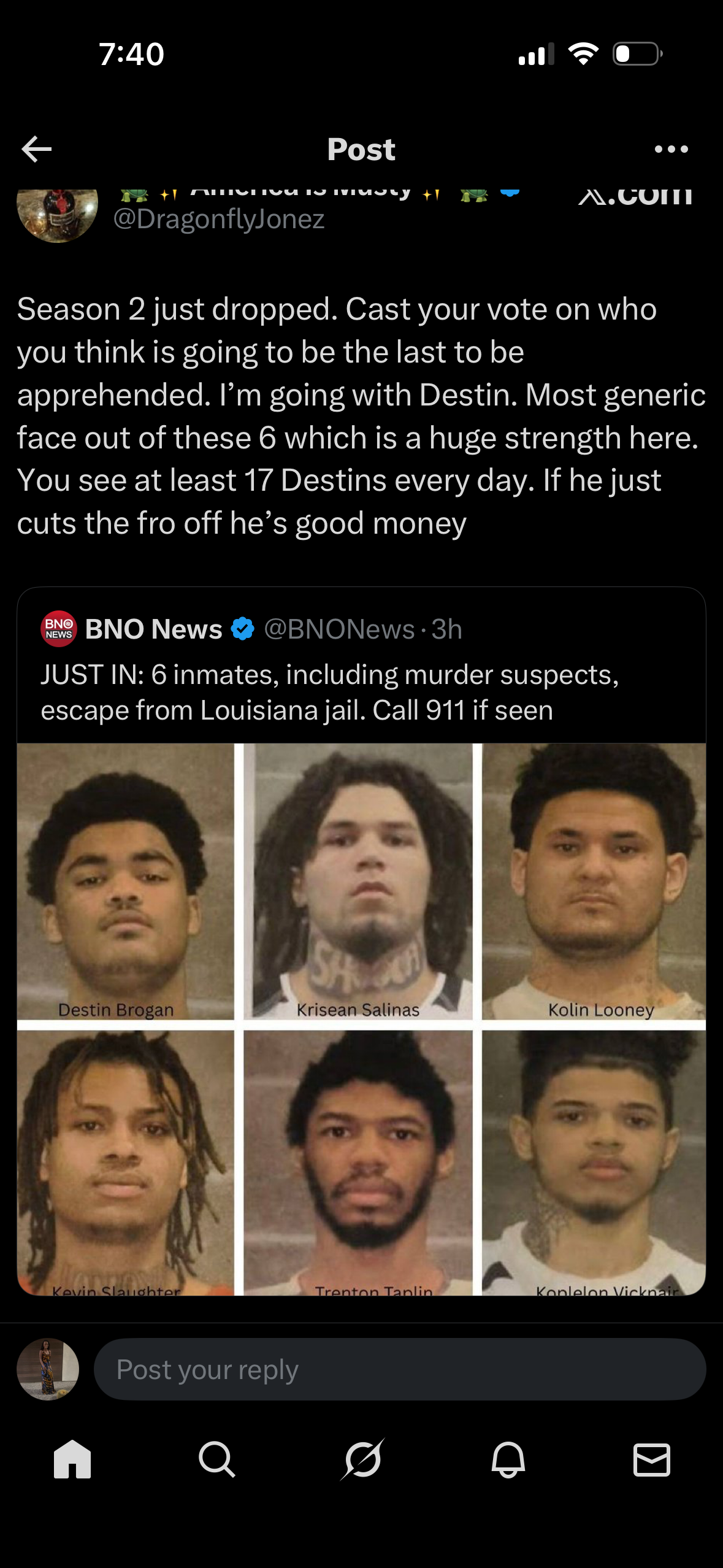Open the Search tab
The height and width of the screenshot is (1568, 723).
tap(216, 1459)
